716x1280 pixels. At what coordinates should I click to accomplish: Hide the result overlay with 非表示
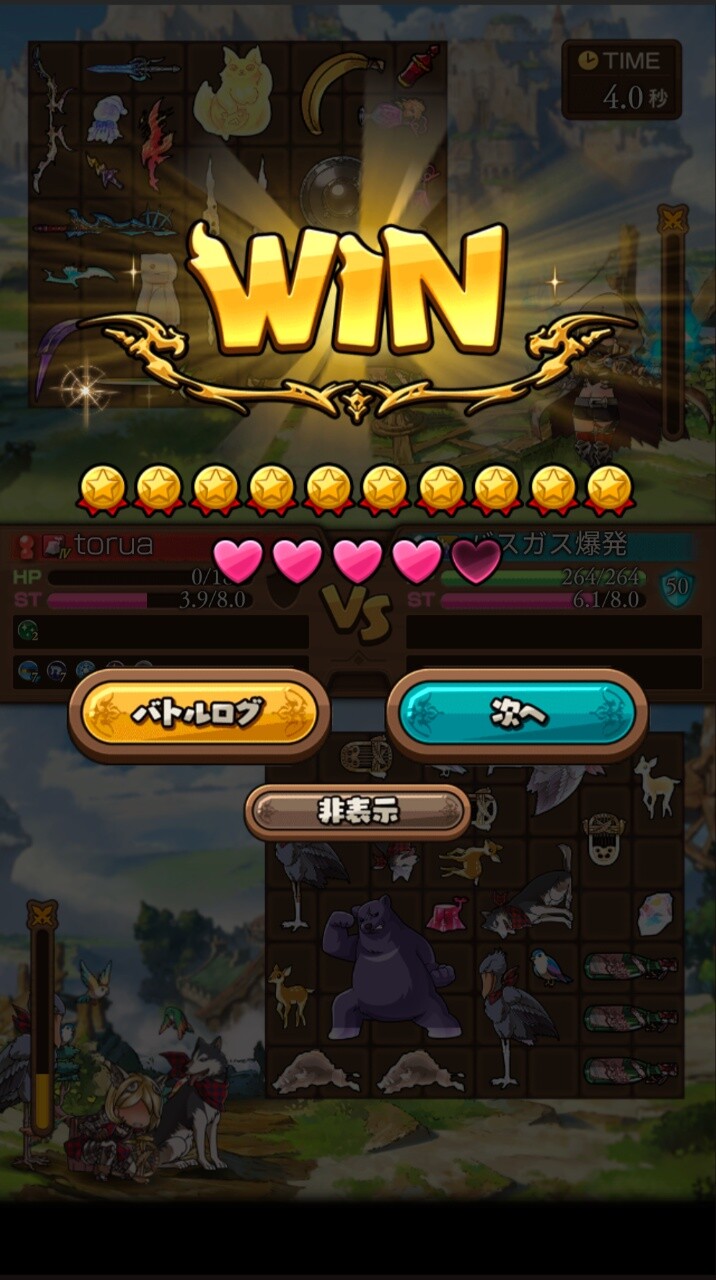click(x=357, y=811)
